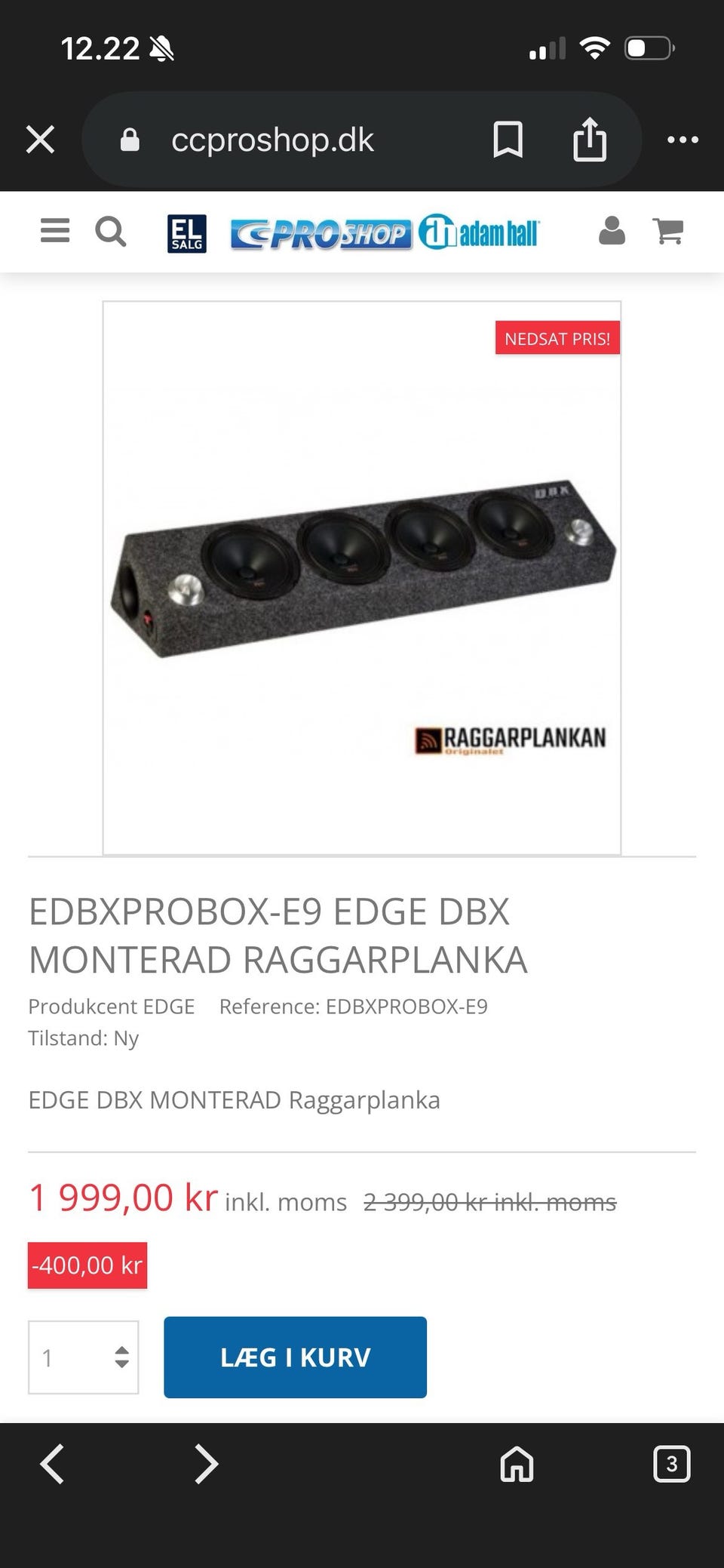Image resolution: width=724 pixels, height=1568 pixels.
Task: Open the browser home page
Action: click(517, 1465)
